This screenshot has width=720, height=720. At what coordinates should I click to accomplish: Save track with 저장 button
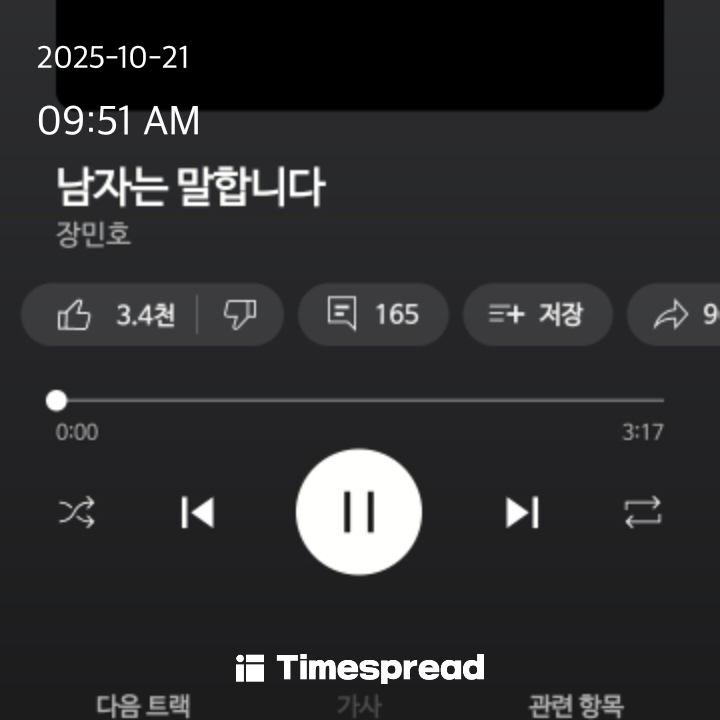pyautogui.click(x=536, y=316)
